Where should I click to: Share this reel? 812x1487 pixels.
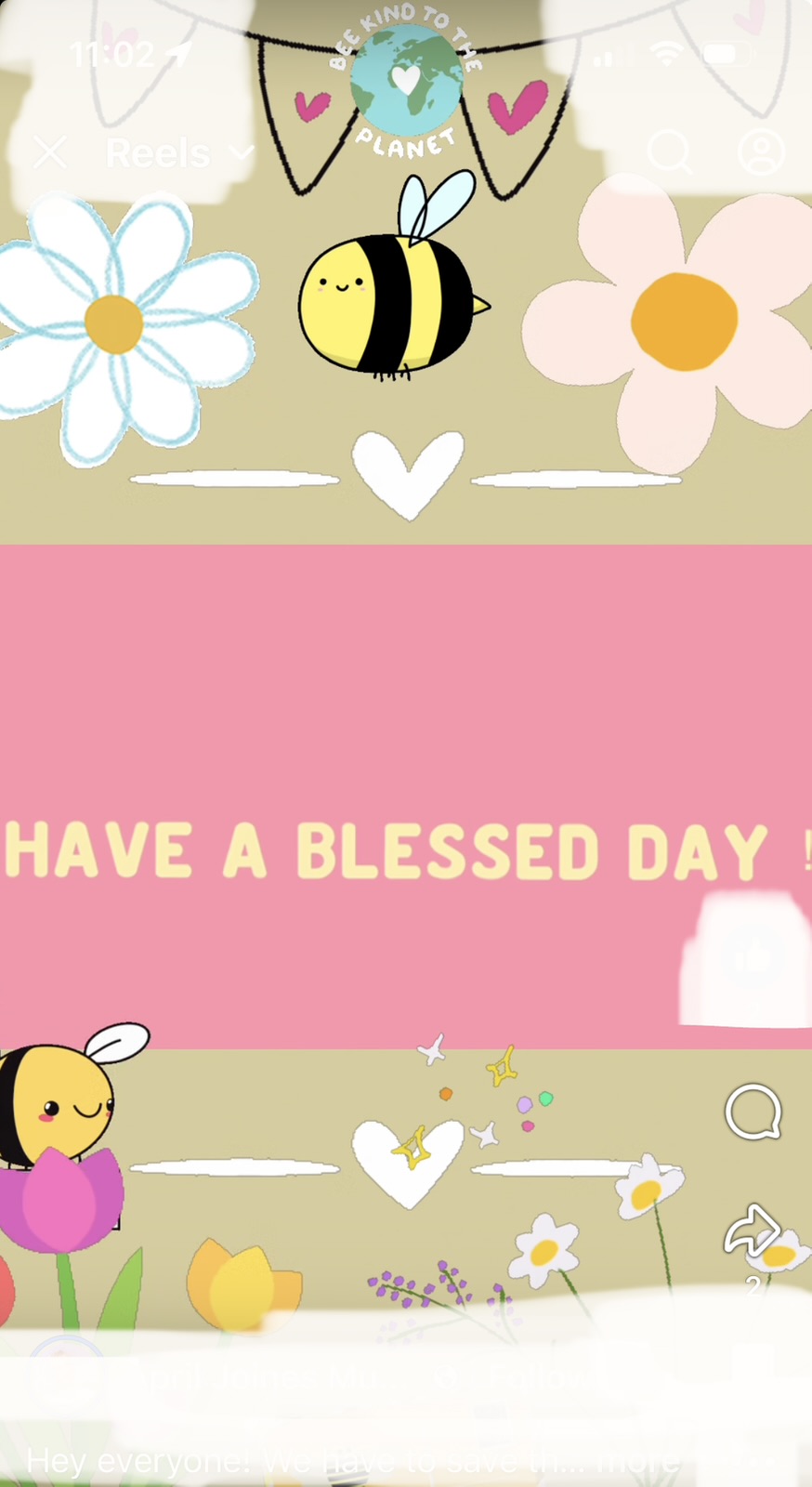pyautogui.click(x=753, y=1232)
